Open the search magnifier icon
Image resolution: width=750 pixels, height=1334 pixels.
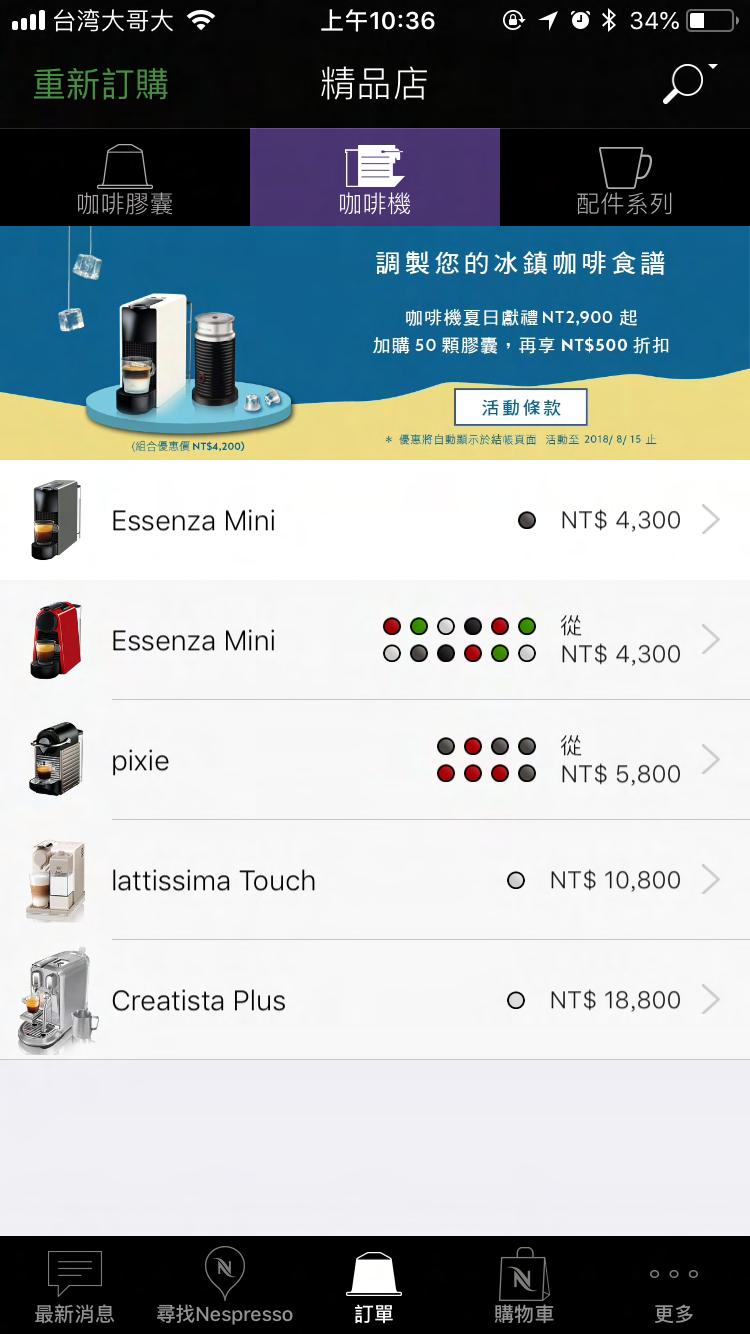(x=688, y=83)
